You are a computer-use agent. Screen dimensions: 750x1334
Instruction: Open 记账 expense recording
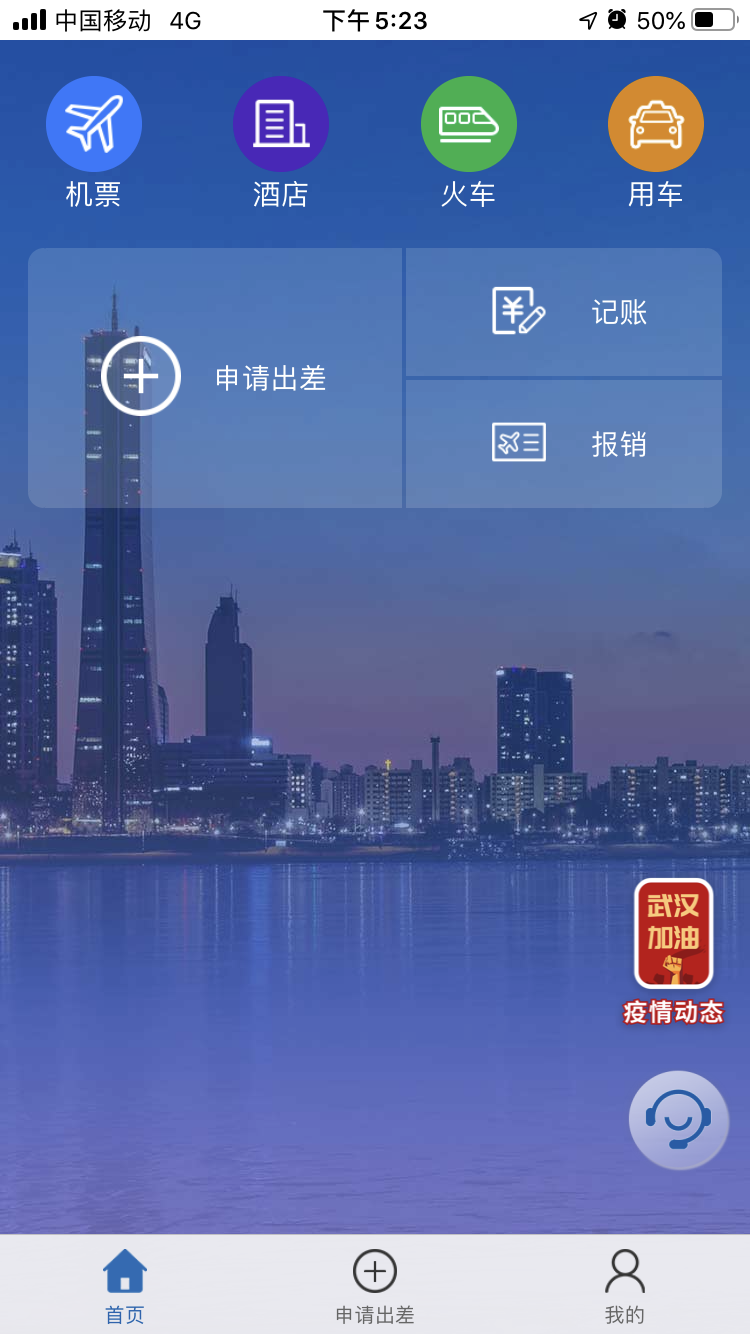pos(564,312)
